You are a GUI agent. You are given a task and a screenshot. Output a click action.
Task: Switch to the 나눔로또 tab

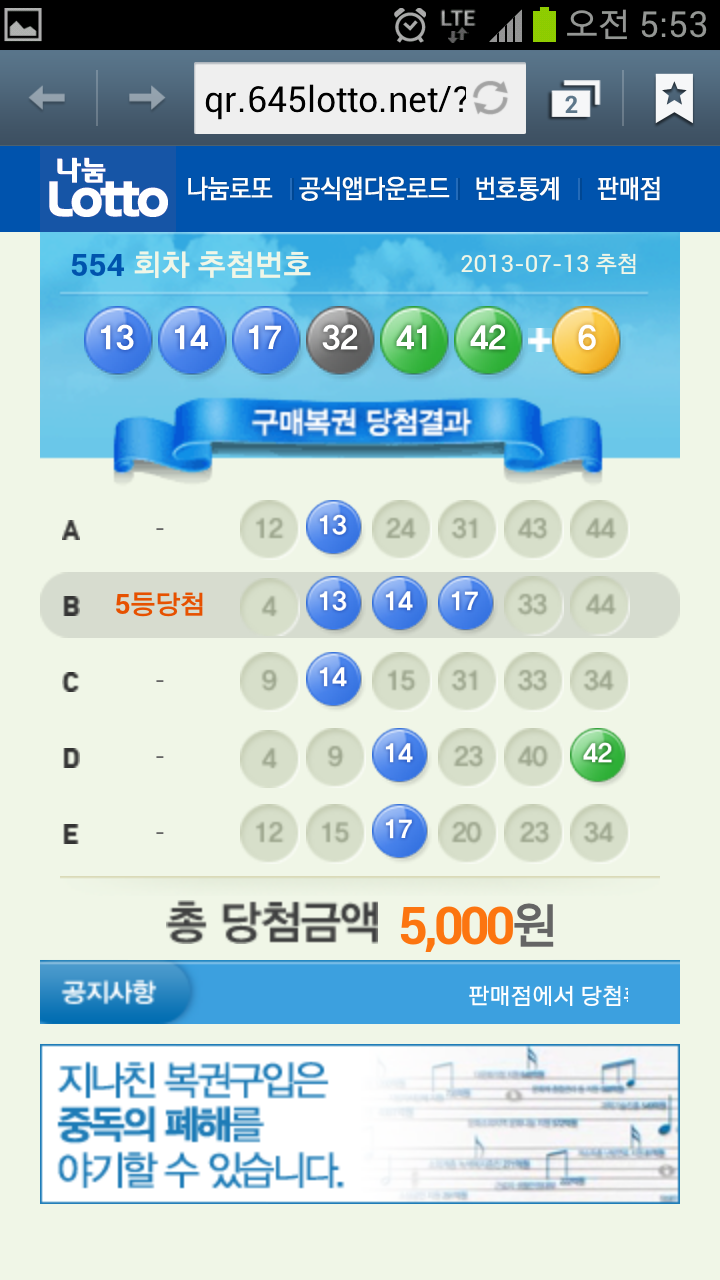229,188
